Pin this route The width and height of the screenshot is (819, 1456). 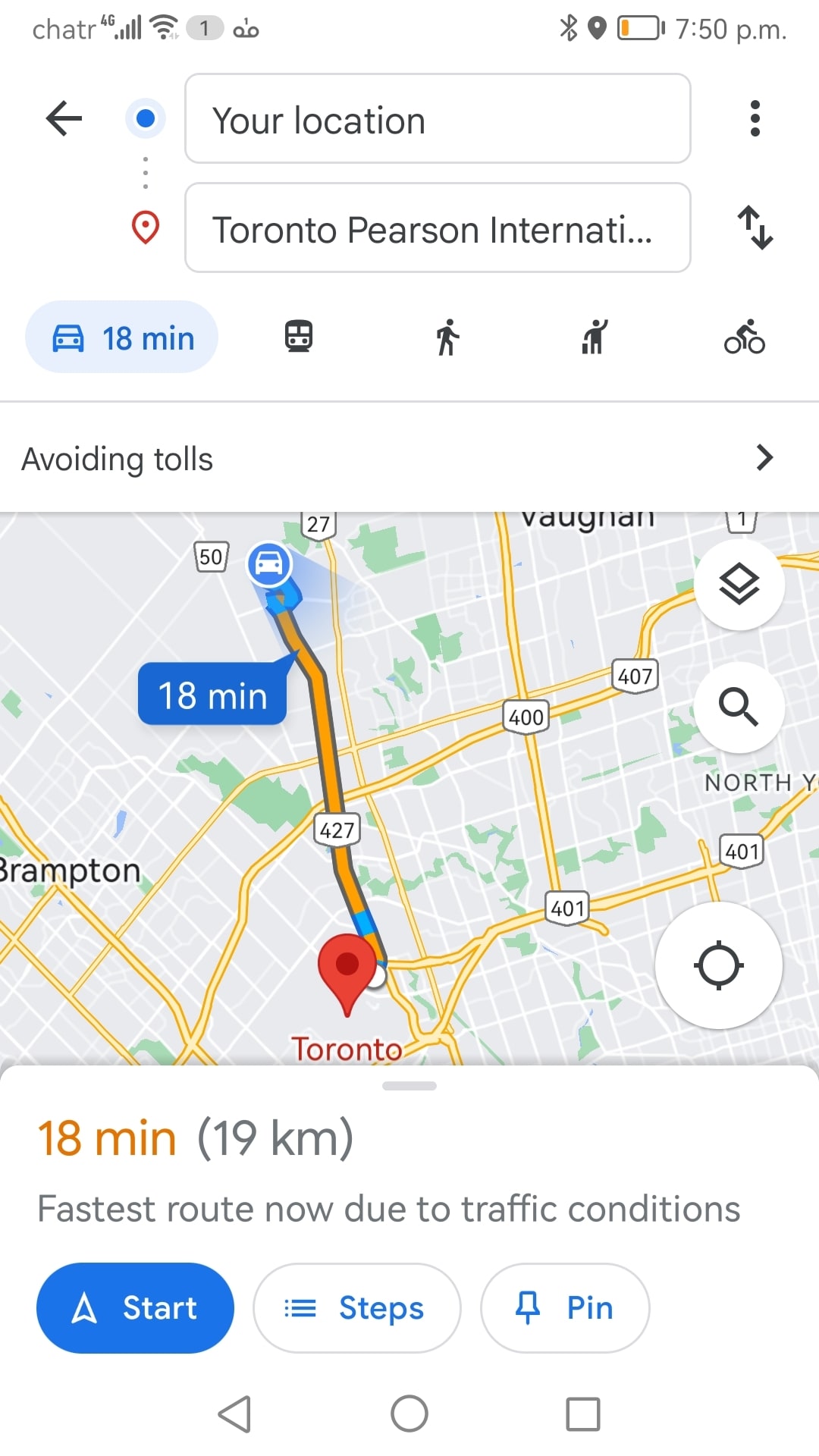[x=564, y=1307]
